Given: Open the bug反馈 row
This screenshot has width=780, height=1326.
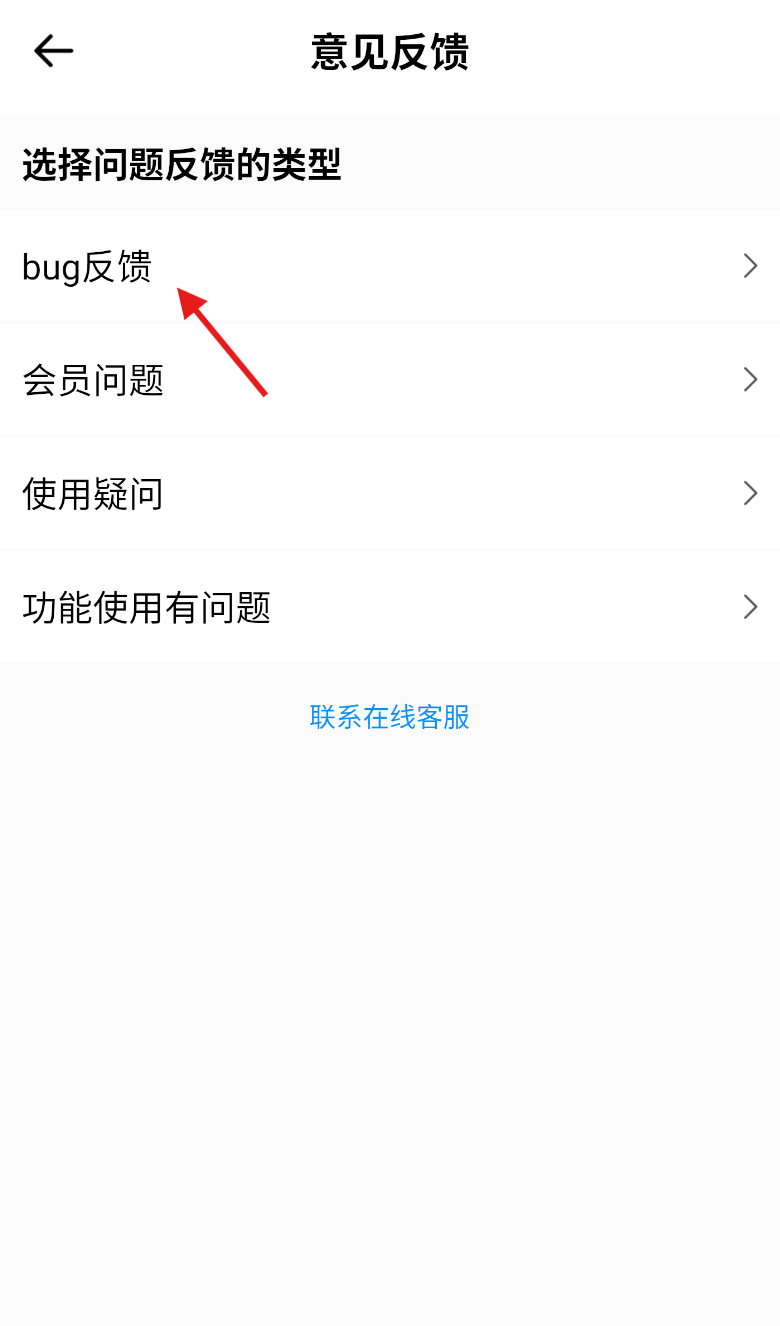Looking at the screenshot, I should click(x=390, y=266).
